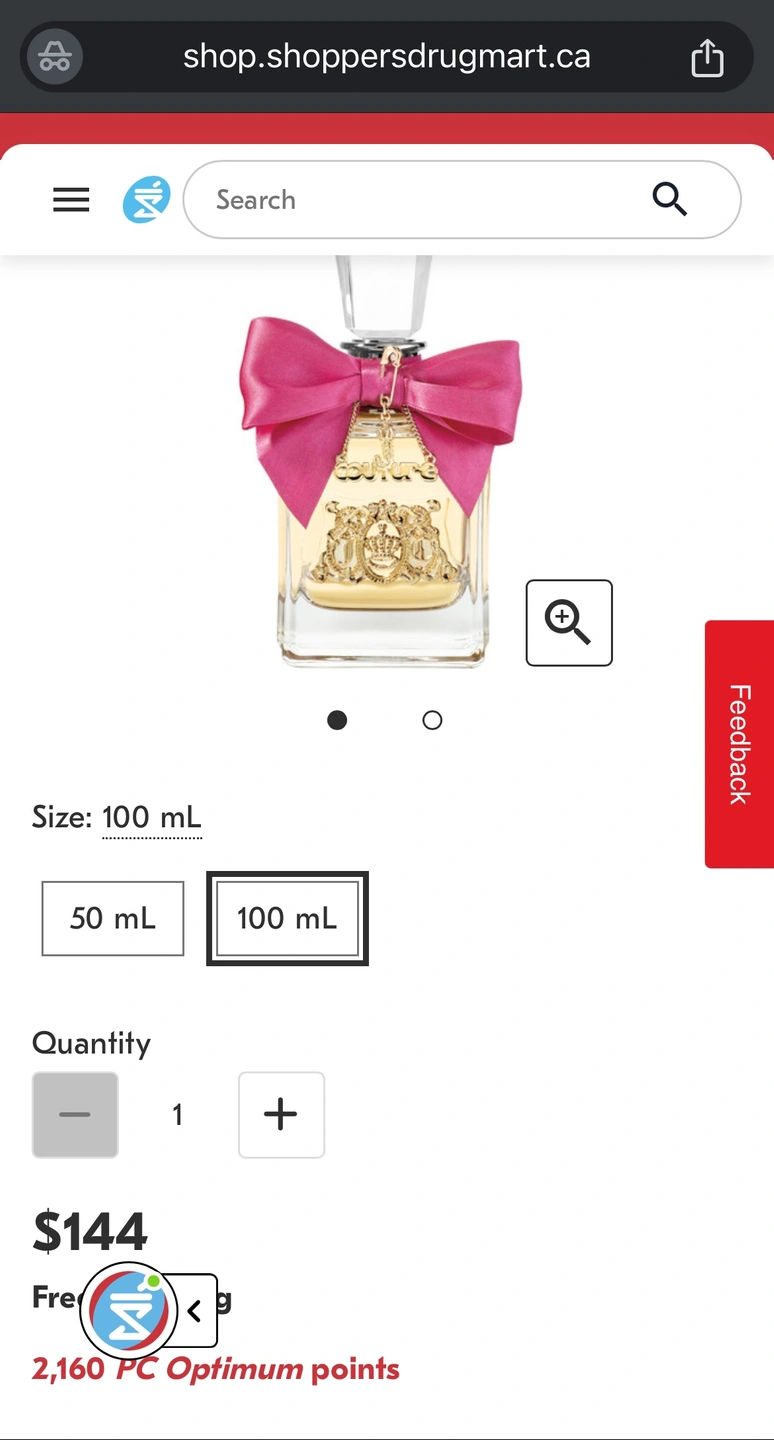Tap the browser address bar URL
Image resolution: width=774 pixels, height=1440 pixels.
386,57
